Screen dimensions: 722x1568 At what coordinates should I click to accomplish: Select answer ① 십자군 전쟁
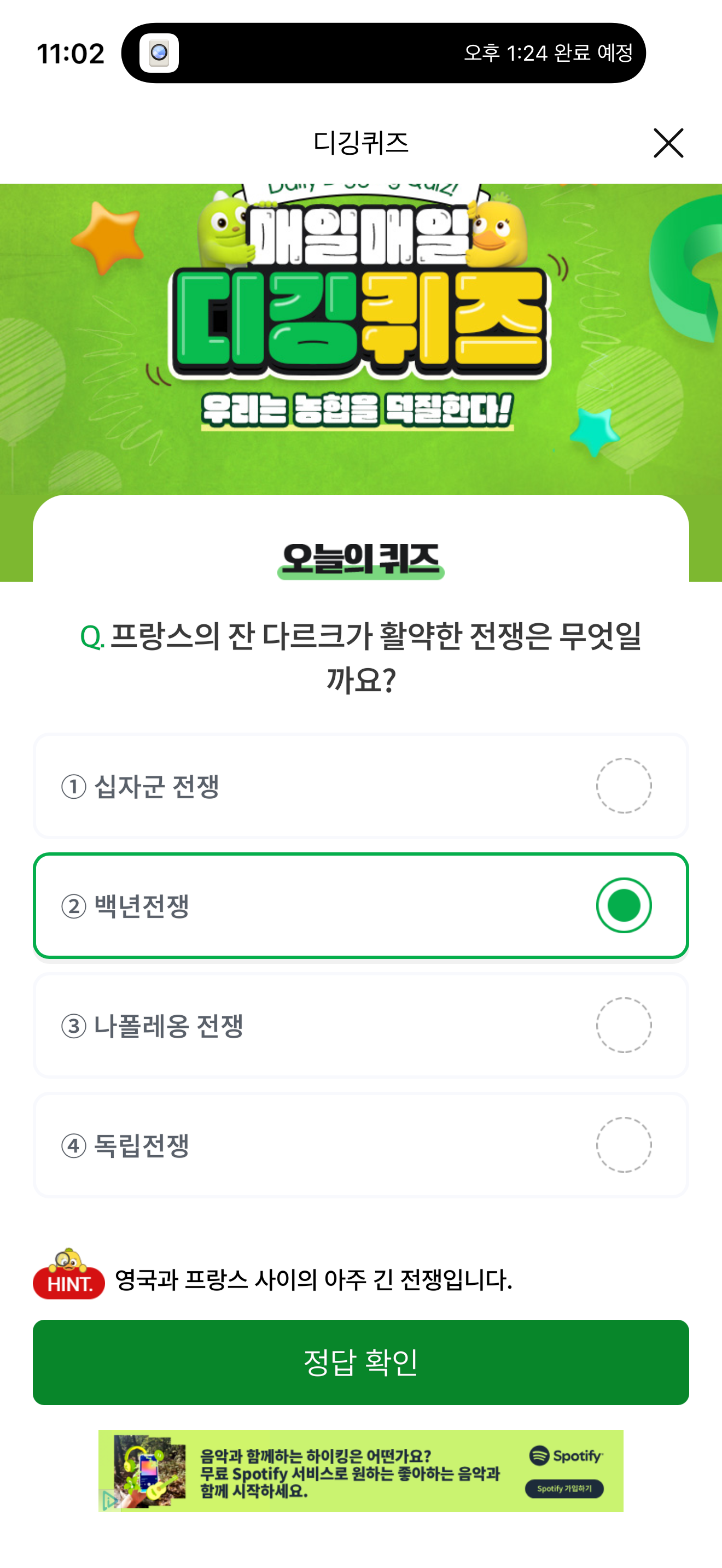click(x=361, y=786)
